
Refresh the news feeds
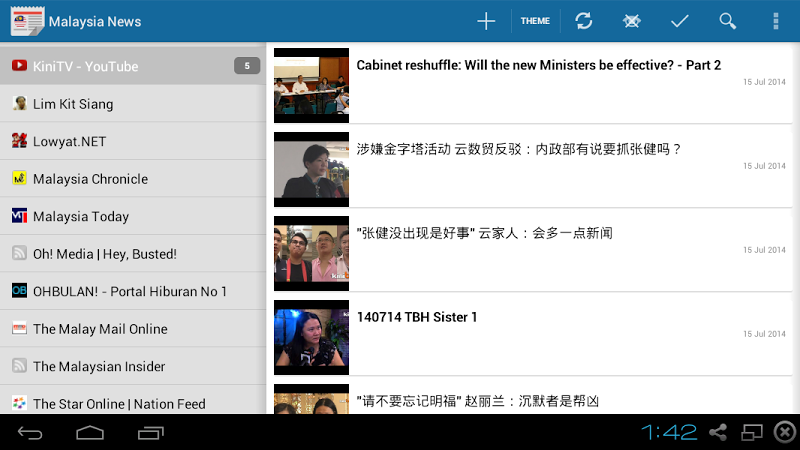pos(584,21)
